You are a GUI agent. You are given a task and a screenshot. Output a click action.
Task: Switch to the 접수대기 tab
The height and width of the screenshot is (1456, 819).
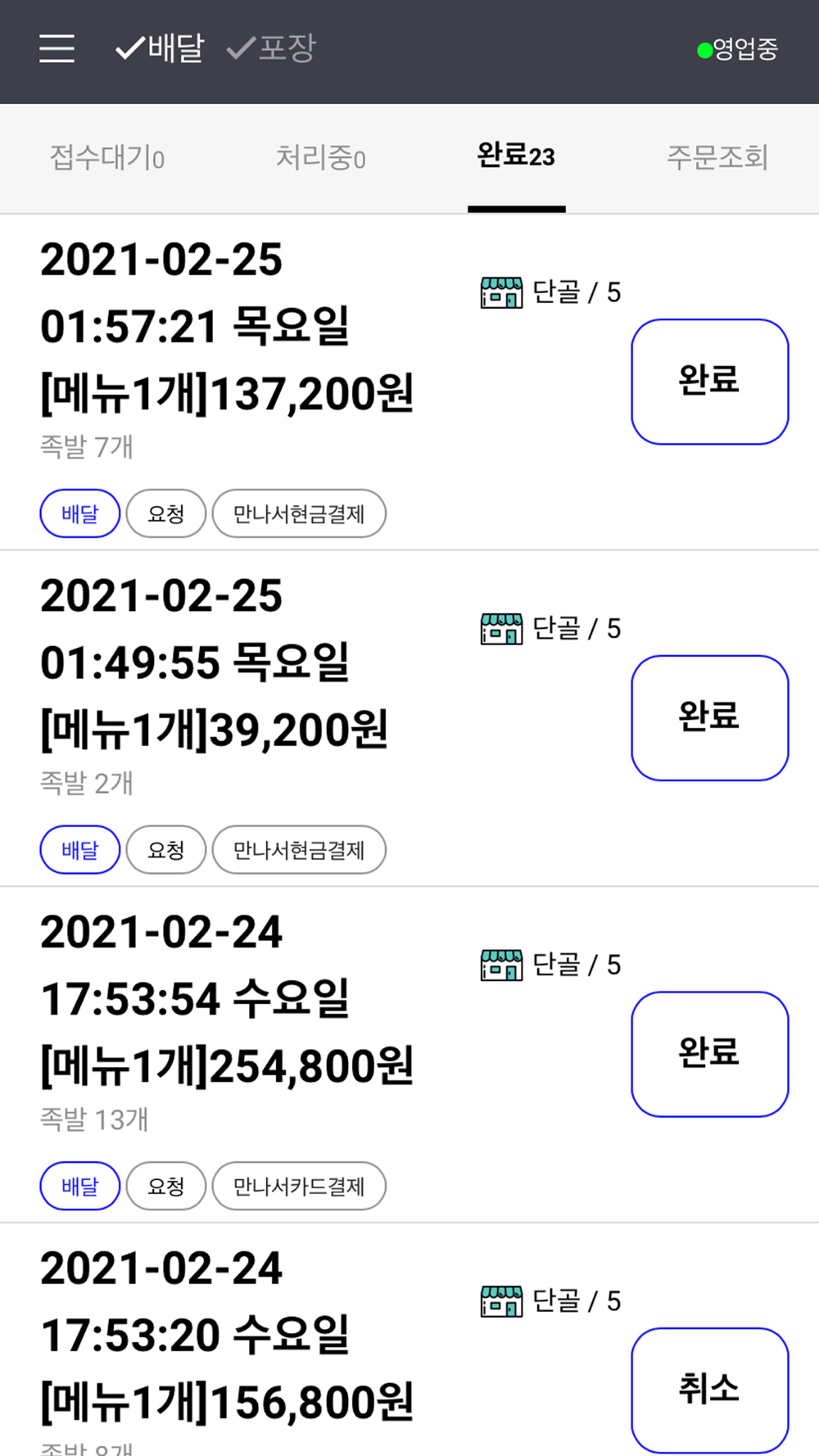click(x=107, y=157)
